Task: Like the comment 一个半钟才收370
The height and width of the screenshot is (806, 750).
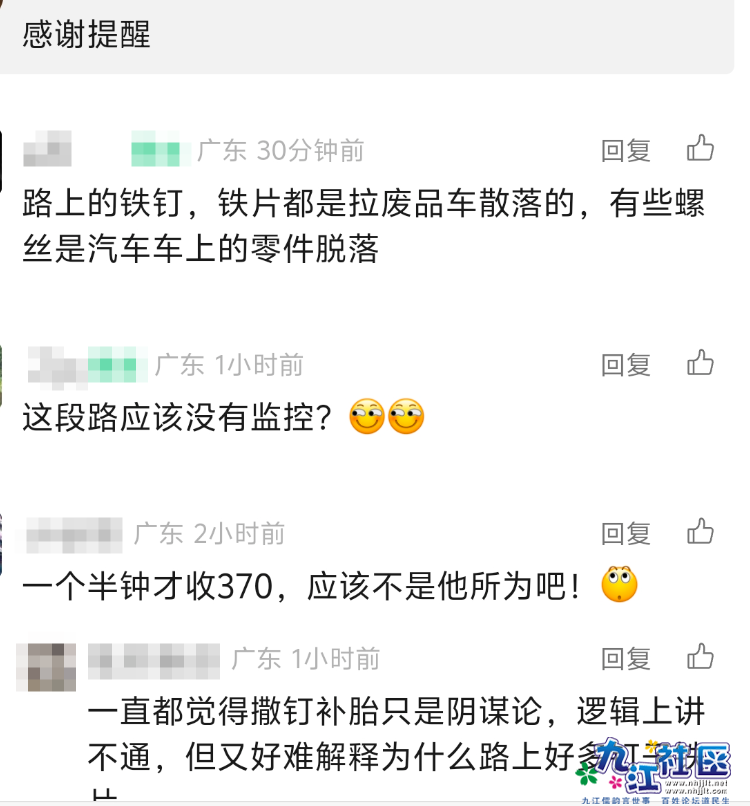Action: [x=701, y=532]
